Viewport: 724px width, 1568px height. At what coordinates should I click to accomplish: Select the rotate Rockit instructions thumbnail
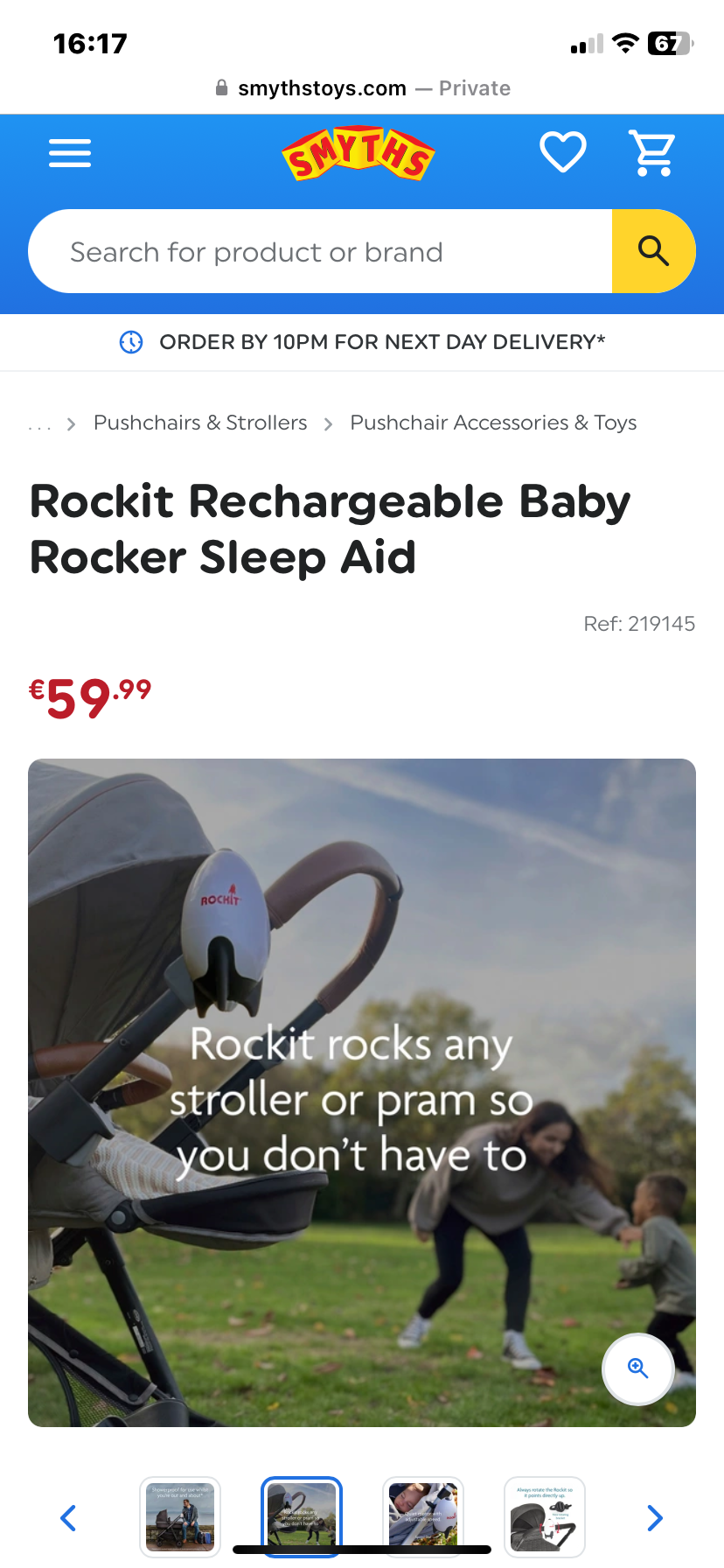[545, 1516]
